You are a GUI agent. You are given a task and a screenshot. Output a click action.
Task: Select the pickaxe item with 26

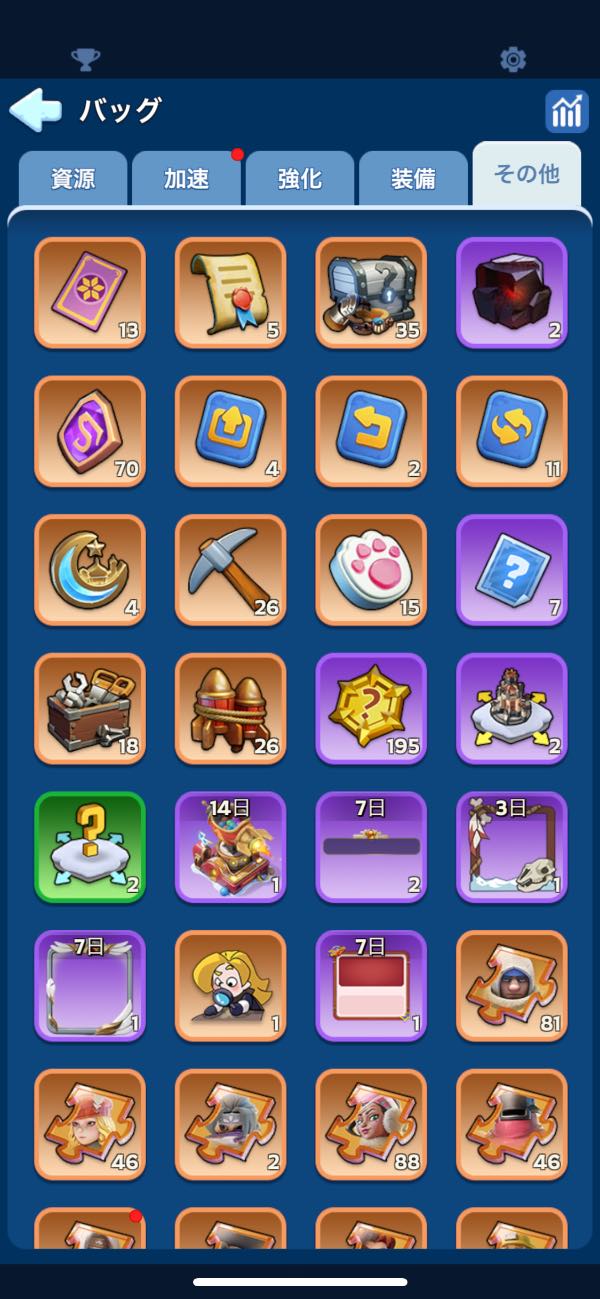230,570
